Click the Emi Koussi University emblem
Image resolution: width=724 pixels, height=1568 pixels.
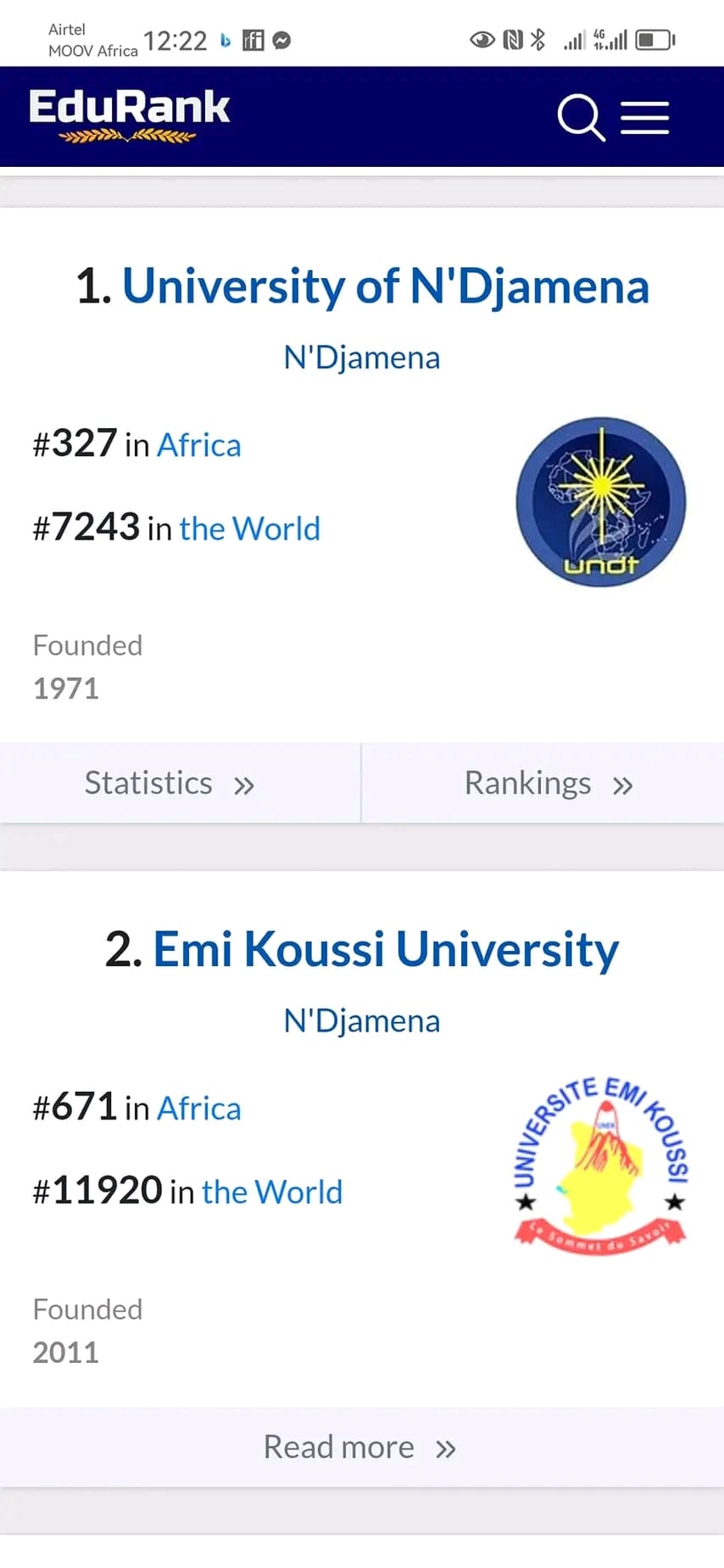point(599,1160)
